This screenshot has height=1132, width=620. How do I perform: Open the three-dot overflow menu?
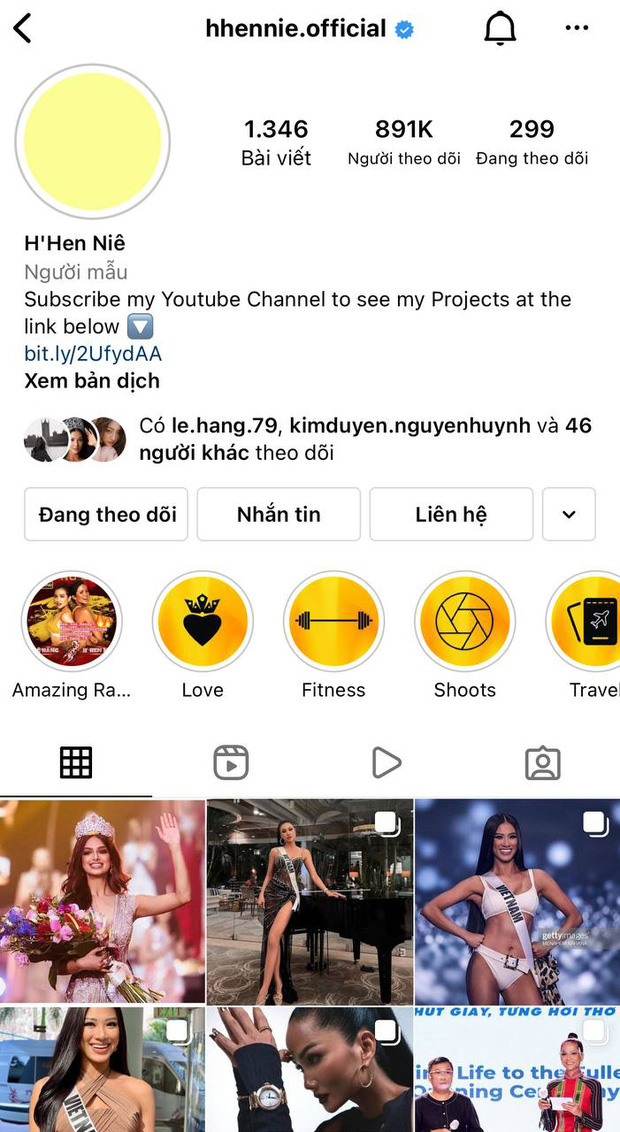tap(577, 28)
